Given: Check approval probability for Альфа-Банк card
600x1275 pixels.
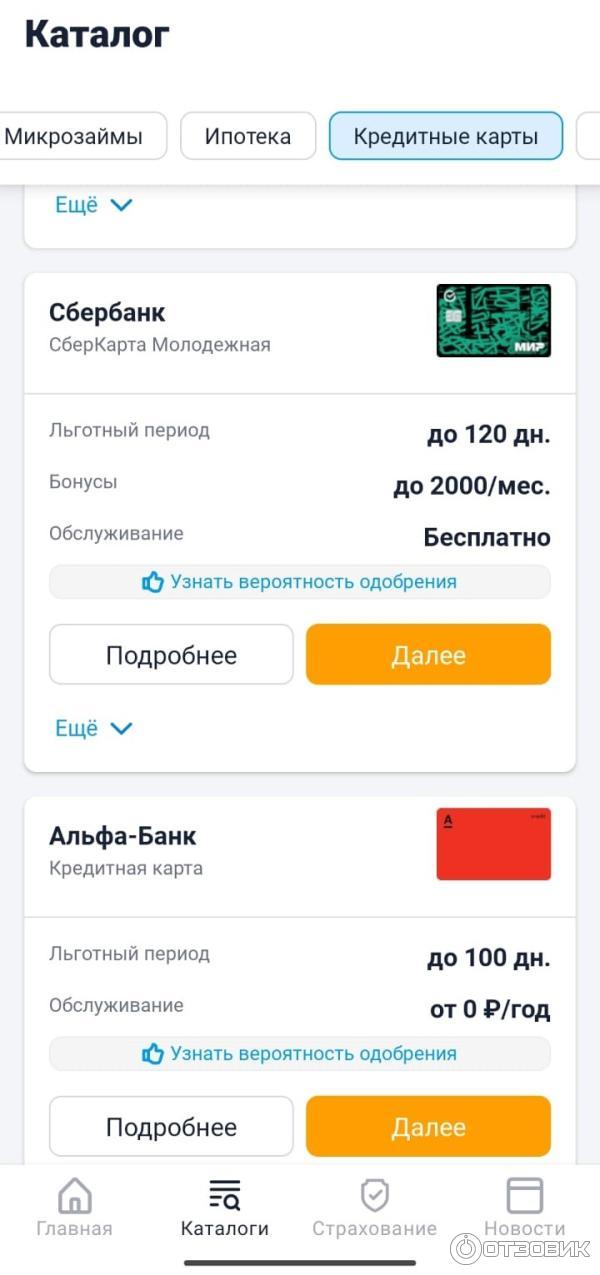Looking at the screenshot, I should 300,1053.
